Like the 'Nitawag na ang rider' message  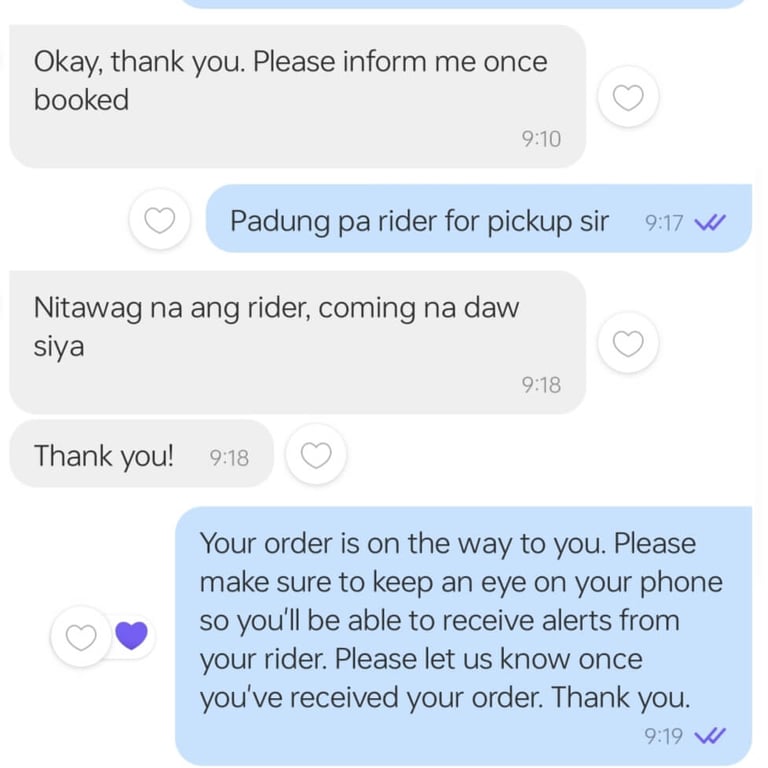pyautogui.click(x=627, y=344)
